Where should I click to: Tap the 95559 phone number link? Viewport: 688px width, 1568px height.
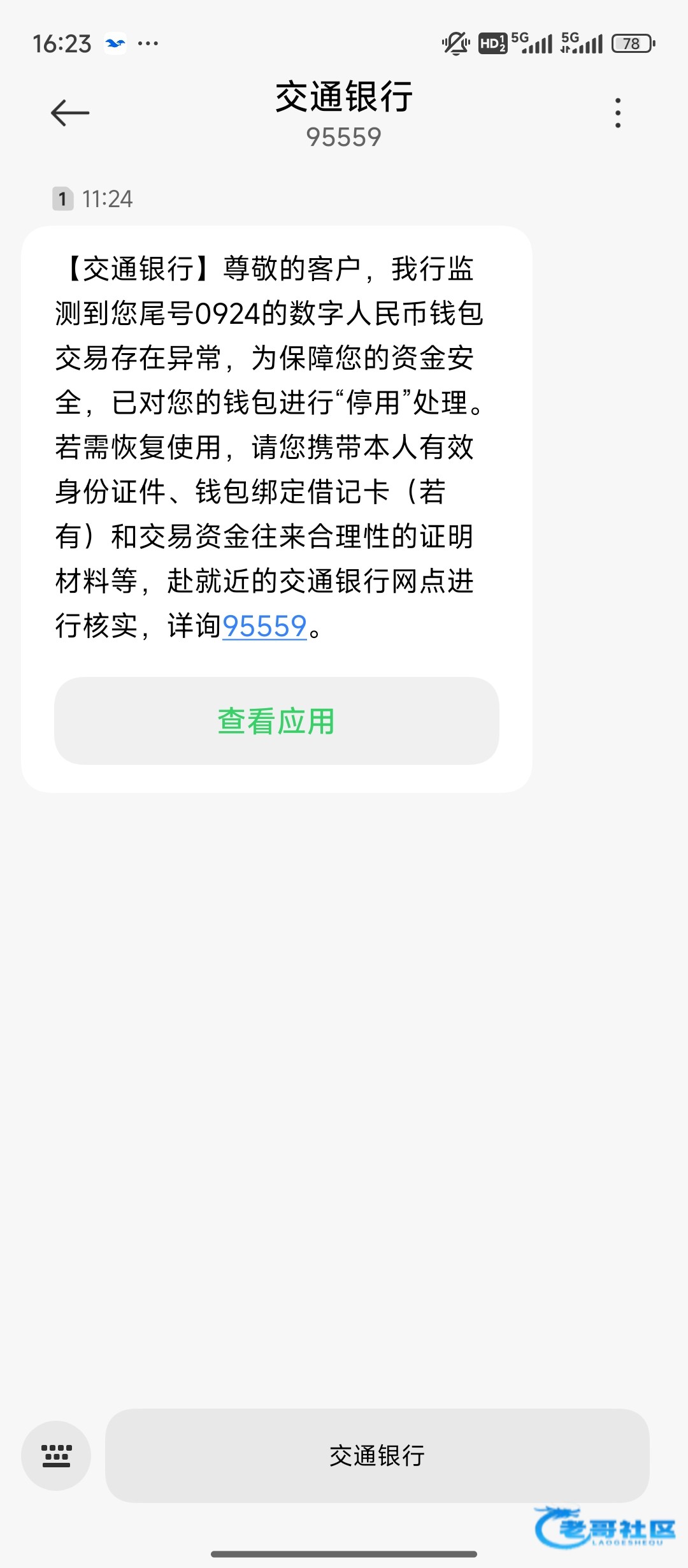tap(264, 626)
